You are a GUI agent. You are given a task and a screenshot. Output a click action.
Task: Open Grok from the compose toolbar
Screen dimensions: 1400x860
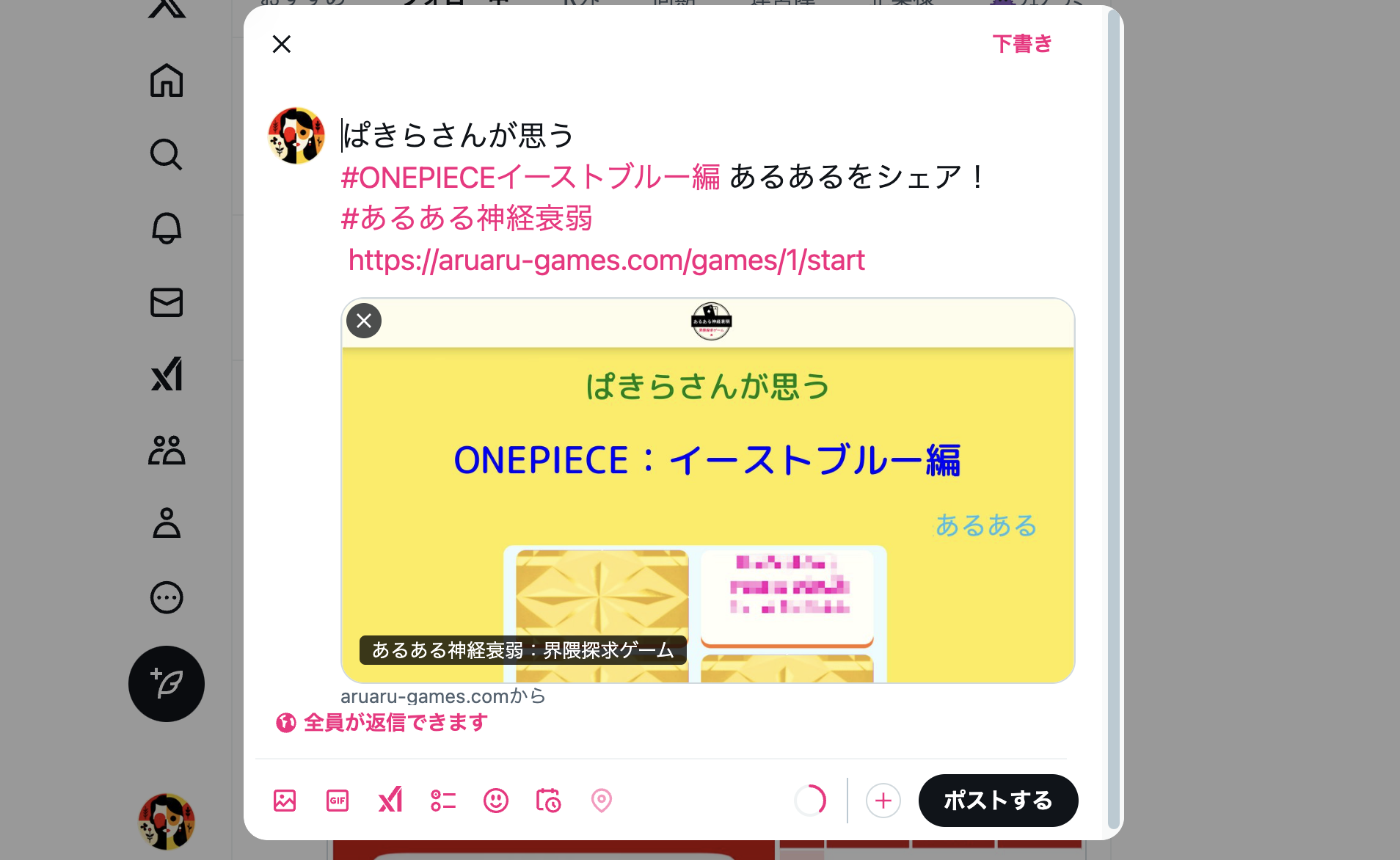point(390,801)
